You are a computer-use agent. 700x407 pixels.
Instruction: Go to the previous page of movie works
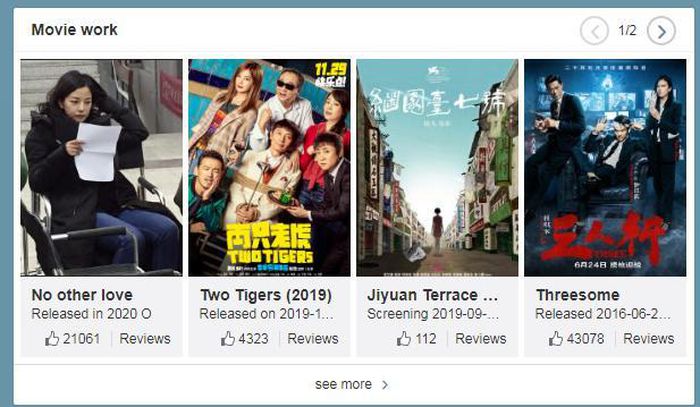pyautogui.click(x=594, y=31)
